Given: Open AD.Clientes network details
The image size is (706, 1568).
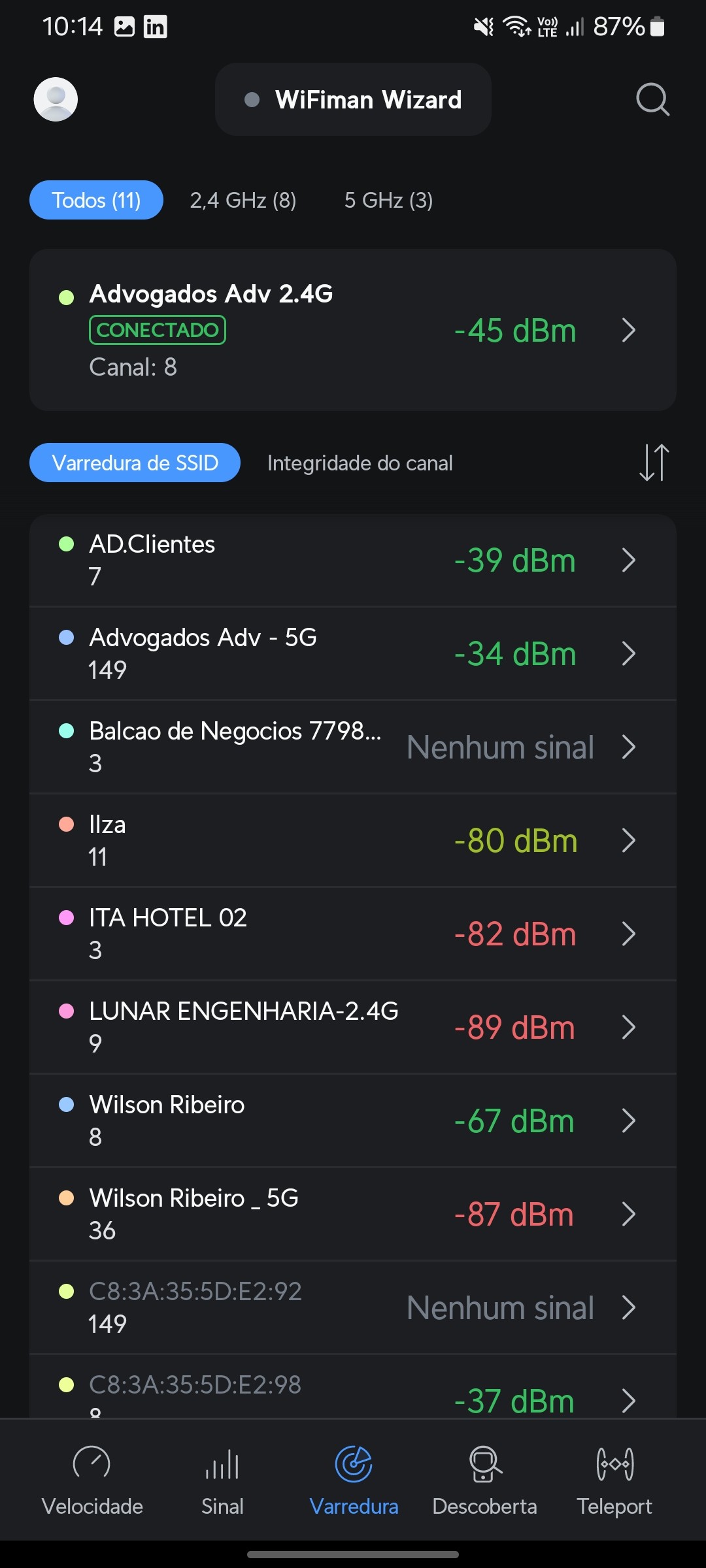Looking at the screenshot, I should [x=353, y=561].
